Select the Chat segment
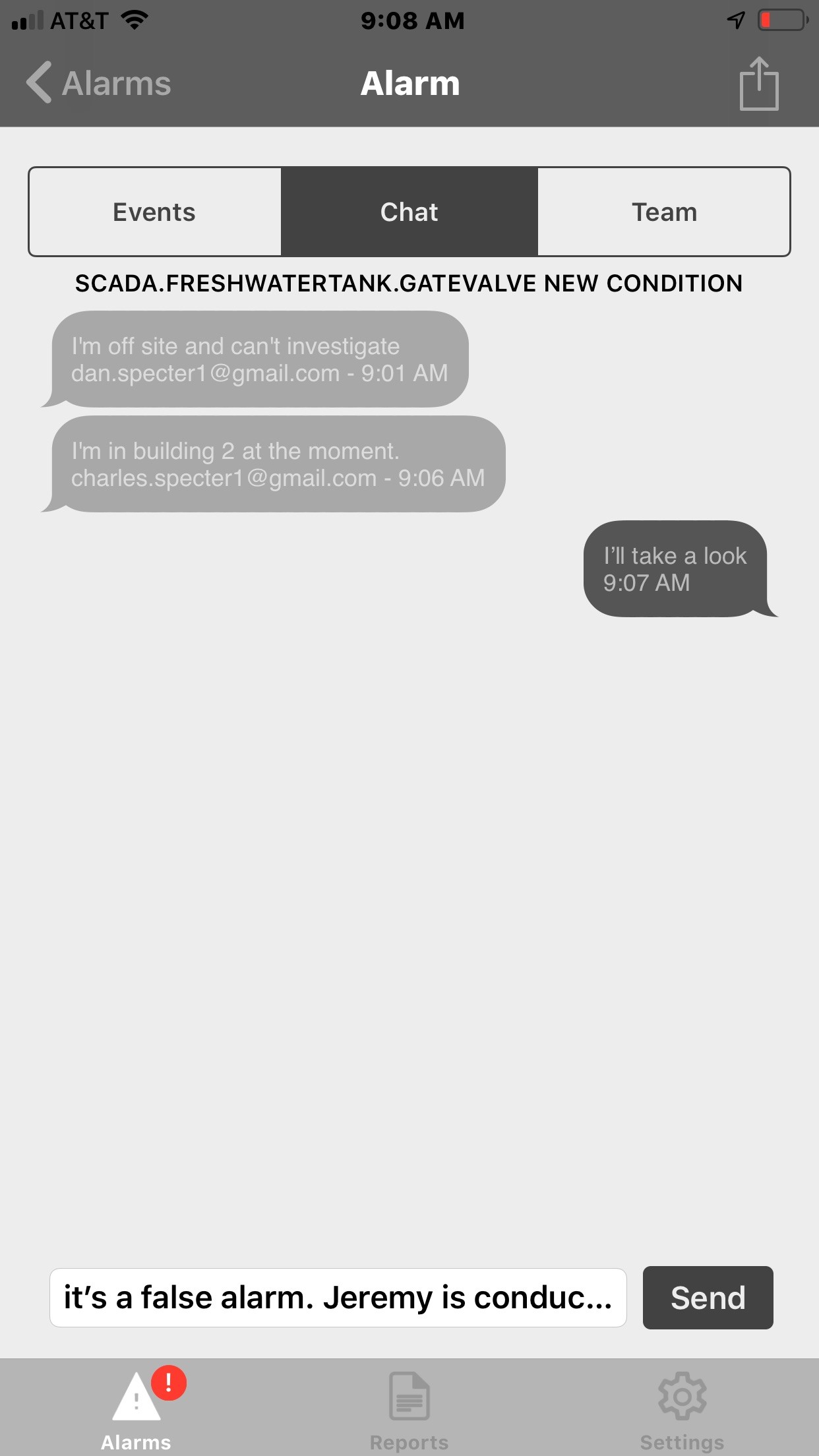819x1456 pixels. click(x=409, y=212)
